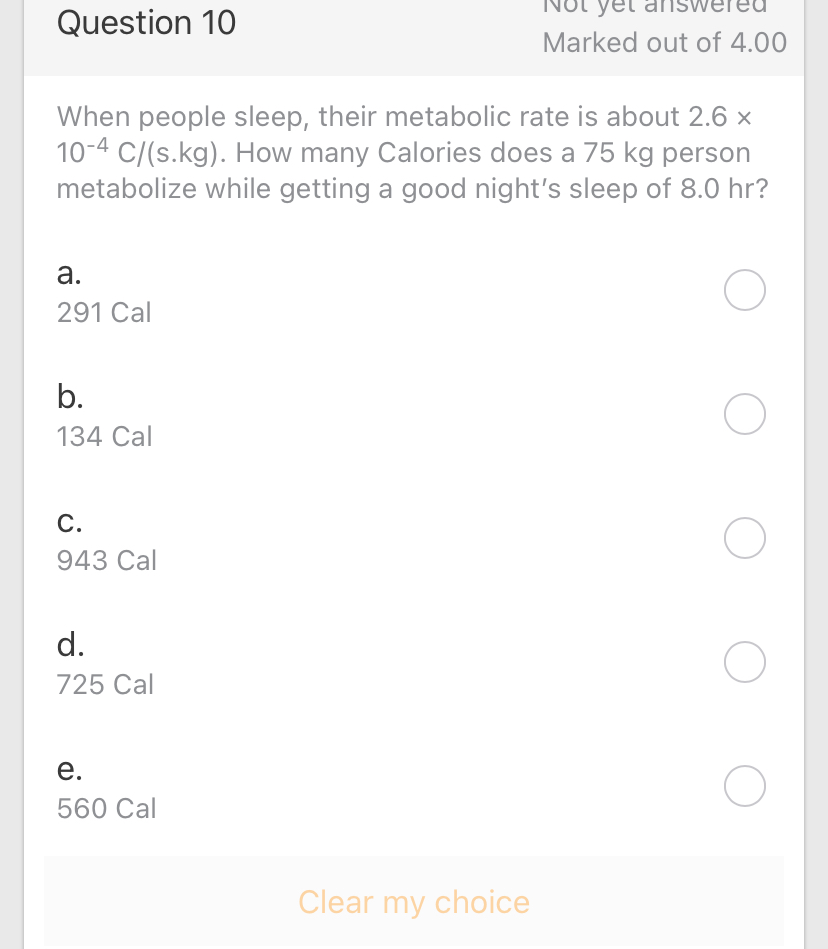Choose option b. 134 Cal
Image resolution: width=828 pixels, height=949 pixels.
tap(745, 414)
